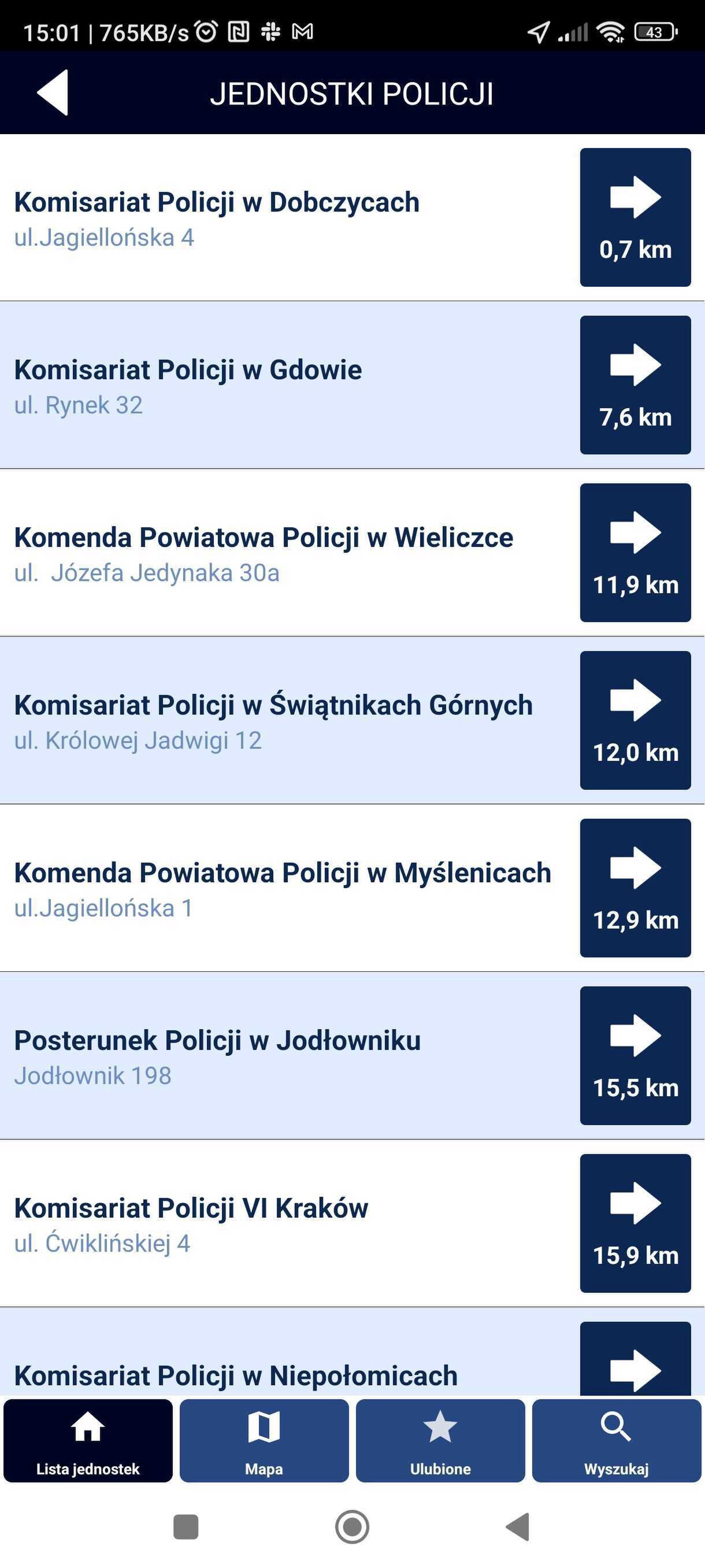Switch to the Wyszukaj search tab

617,1441
